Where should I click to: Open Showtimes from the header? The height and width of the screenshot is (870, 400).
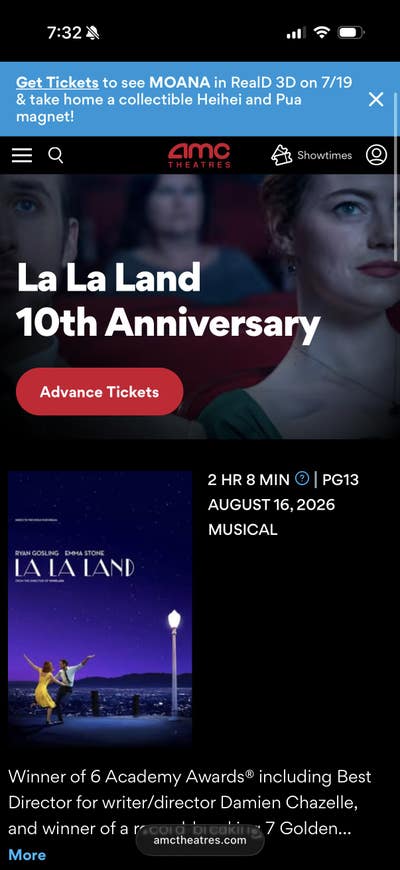(311, 155)
